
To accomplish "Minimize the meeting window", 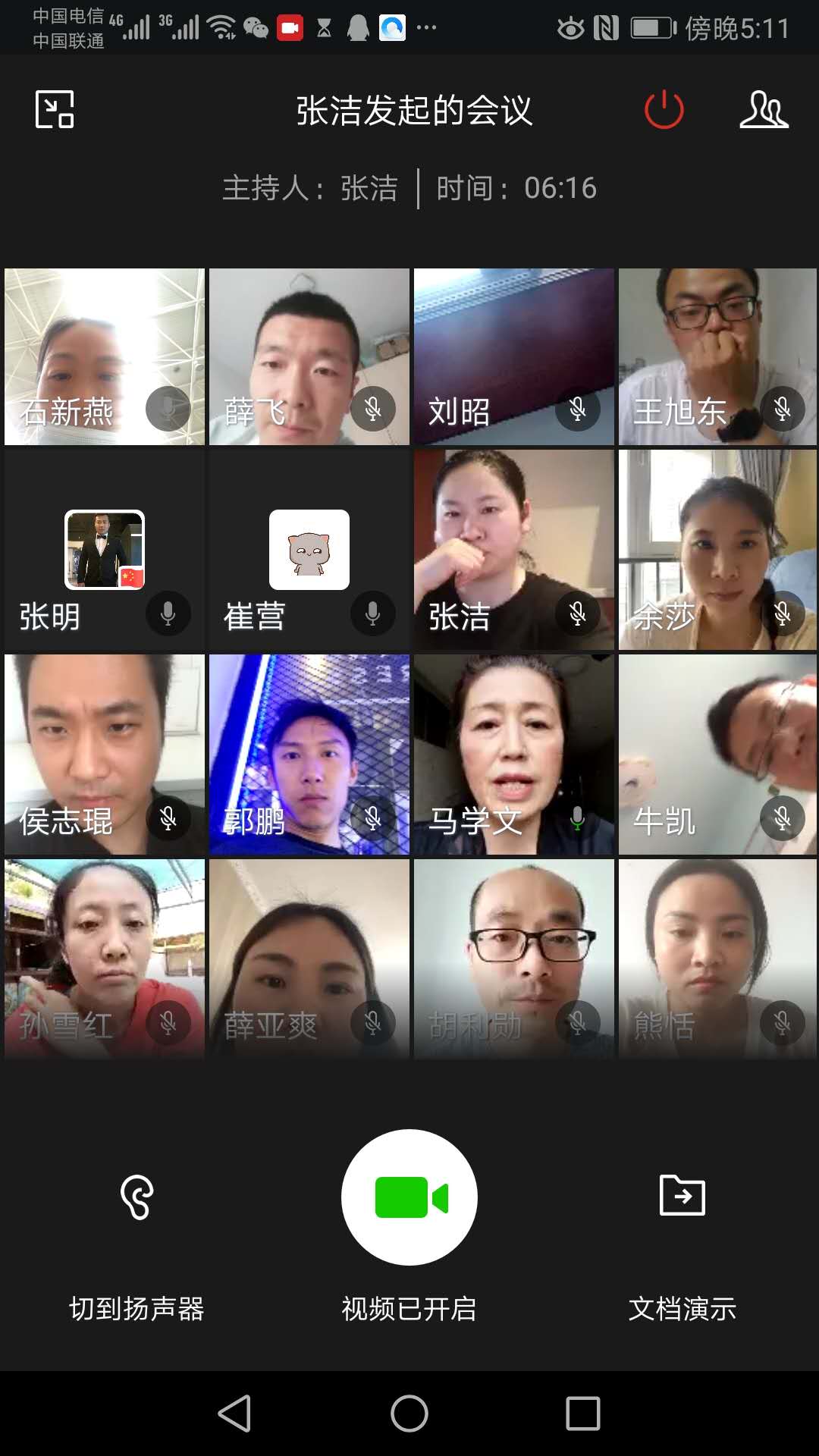I will click(x=55, y=110).
